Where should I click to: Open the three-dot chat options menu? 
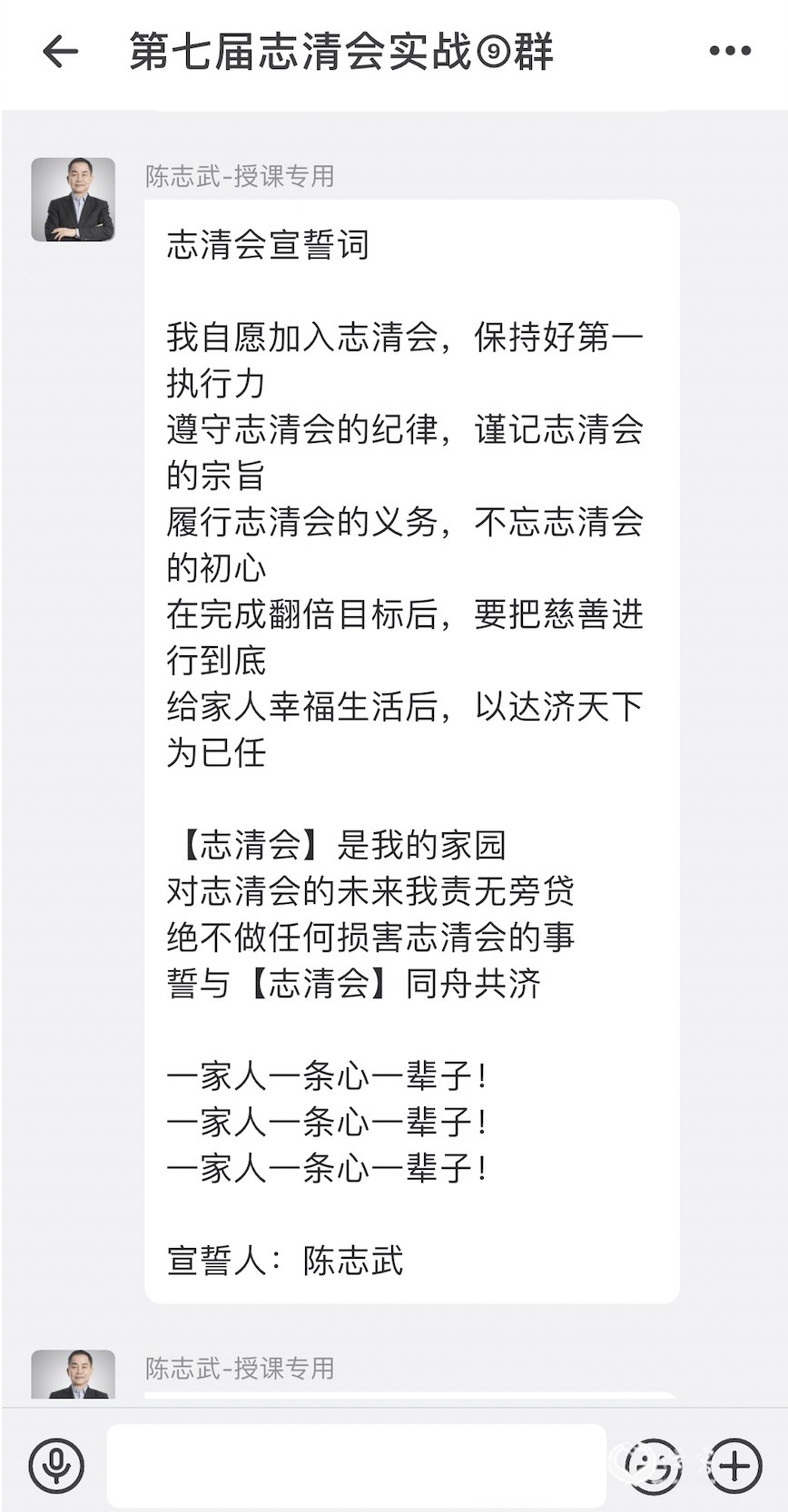click(730, 52)
